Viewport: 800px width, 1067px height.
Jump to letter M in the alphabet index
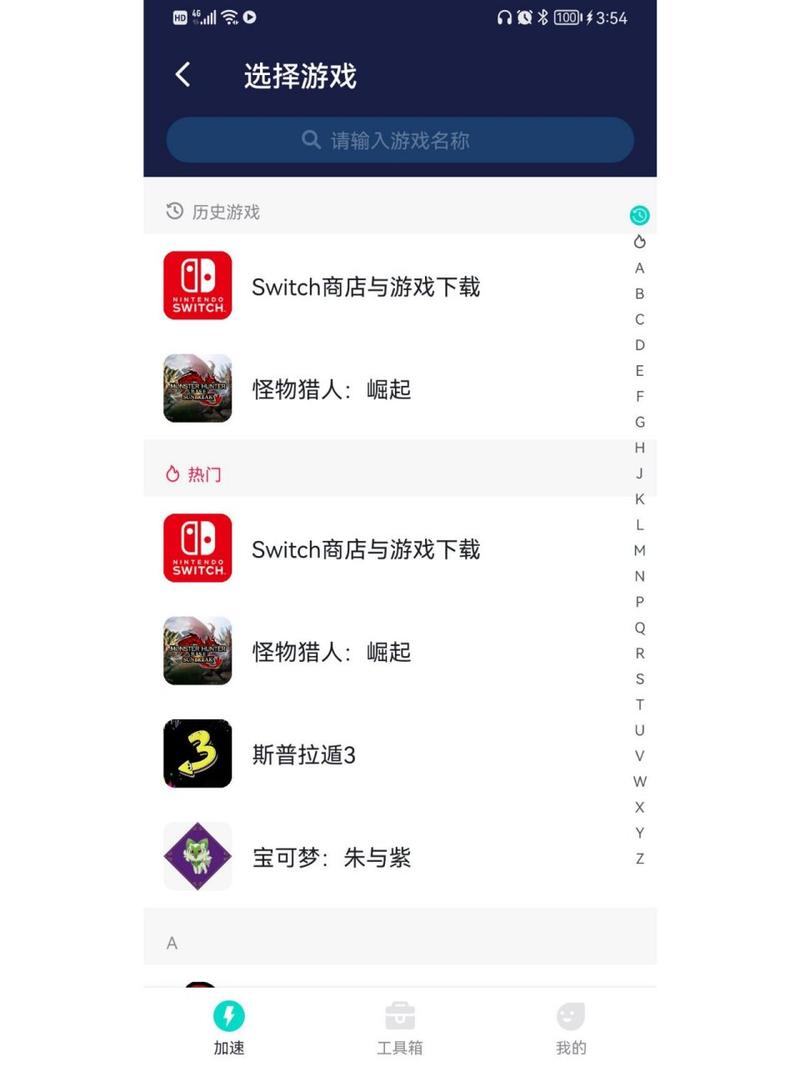pos(639,550)
